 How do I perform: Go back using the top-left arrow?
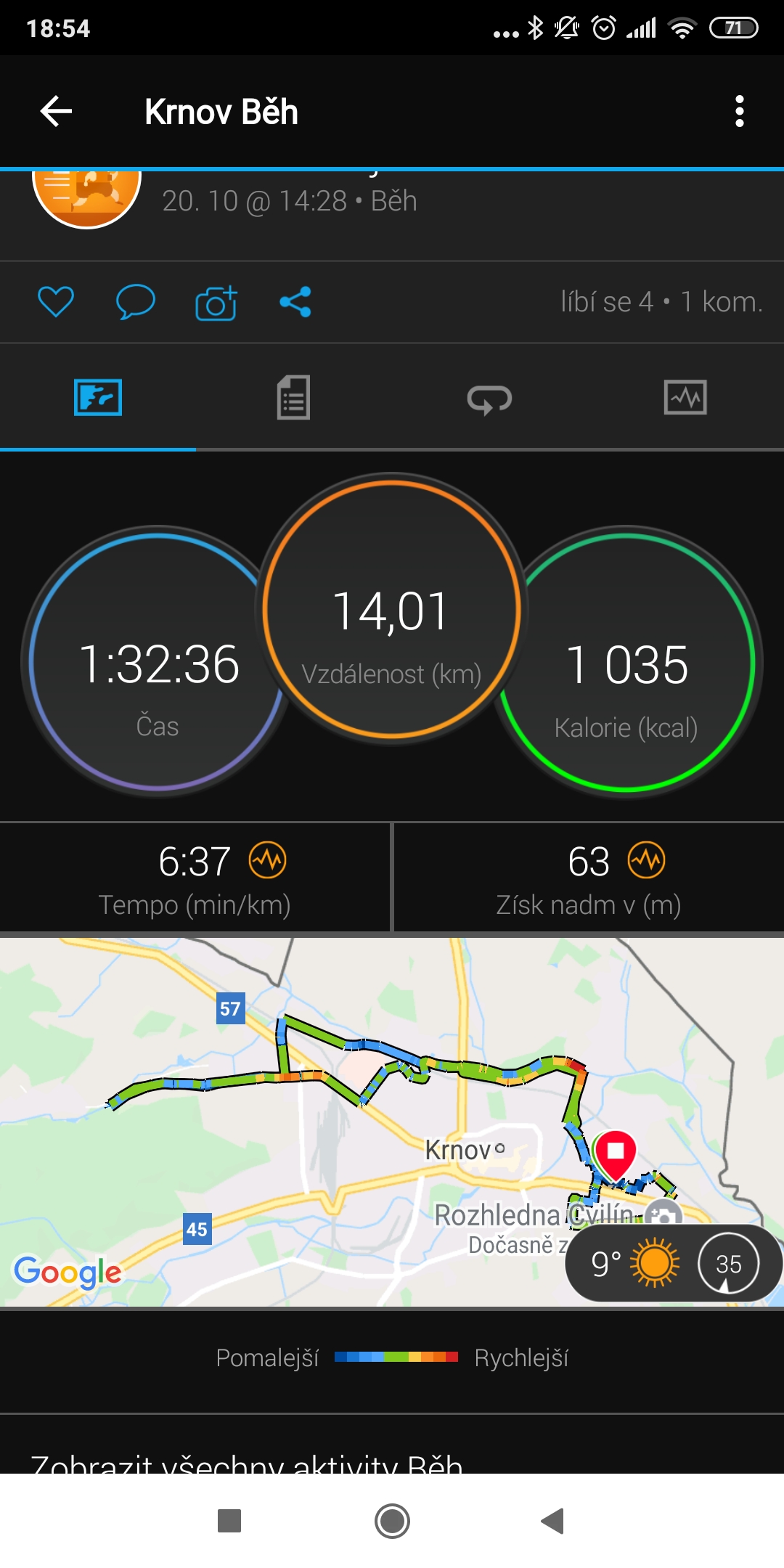(x=56, y=111)
